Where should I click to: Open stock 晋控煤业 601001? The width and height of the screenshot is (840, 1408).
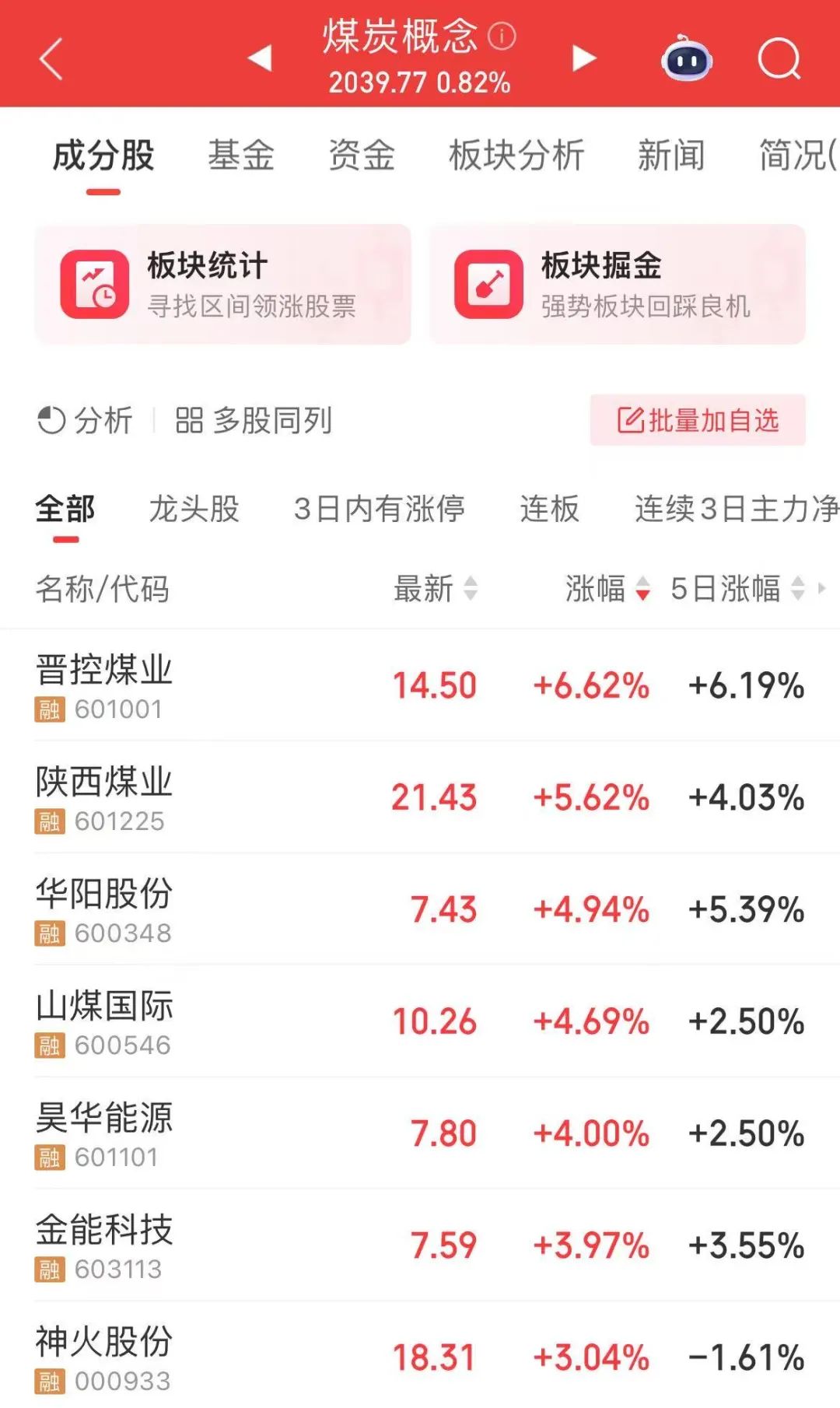(x=105, y=685)
